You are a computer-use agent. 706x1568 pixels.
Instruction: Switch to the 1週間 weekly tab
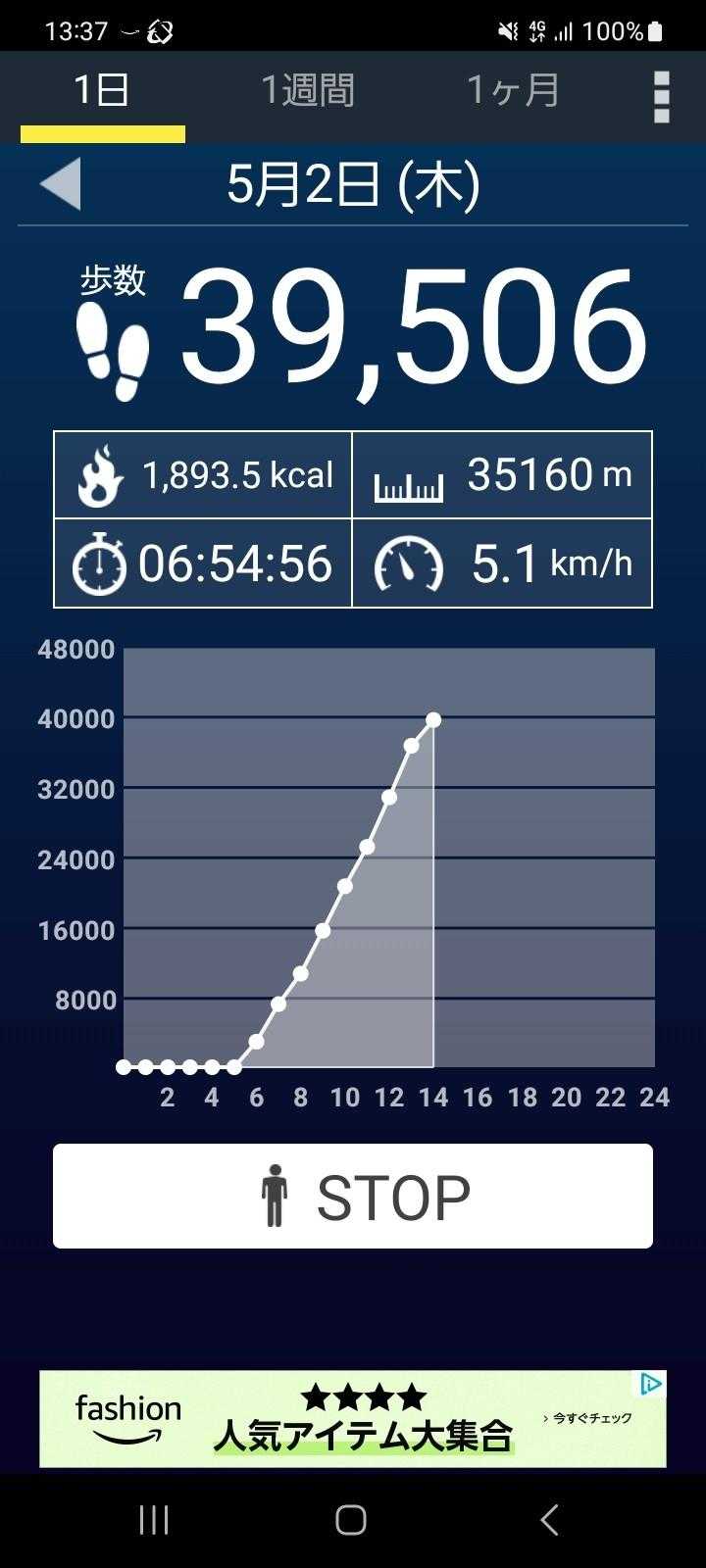[307, 92]
